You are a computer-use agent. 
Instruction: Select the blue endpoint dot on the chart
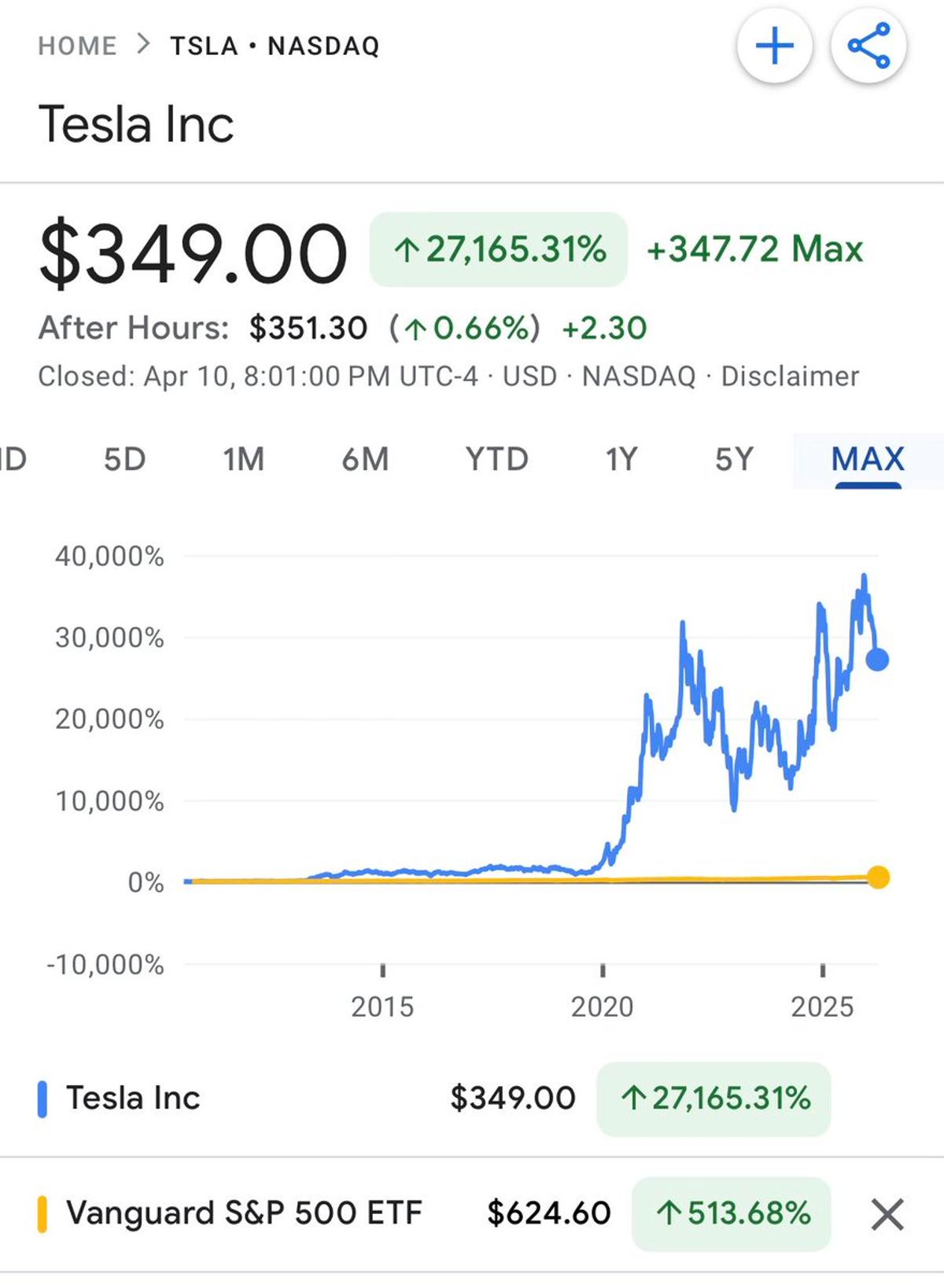pyautogui.click(x=876, y=661)
